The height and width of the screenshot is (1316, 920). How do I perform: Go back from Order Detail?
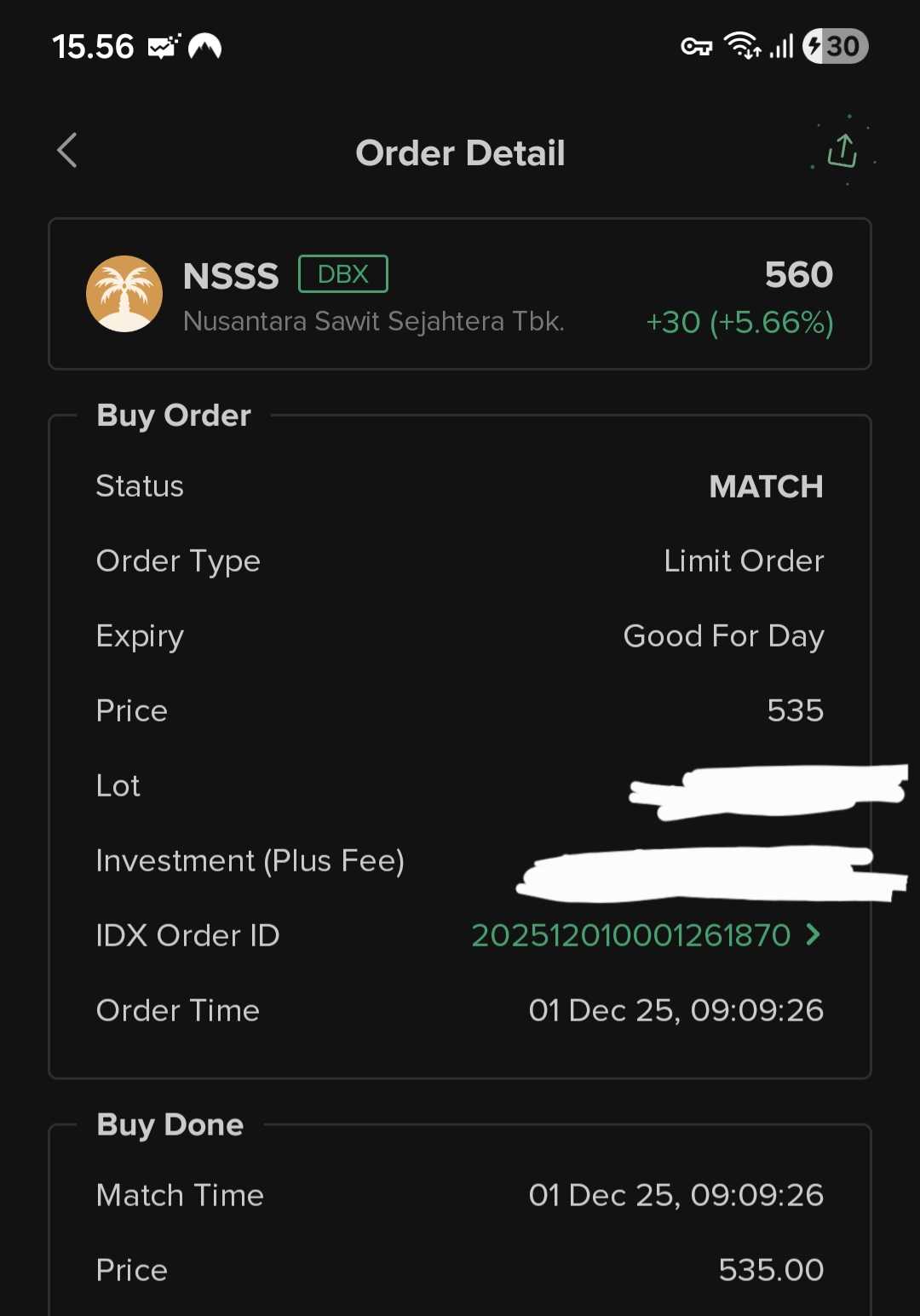coord(67,151)
